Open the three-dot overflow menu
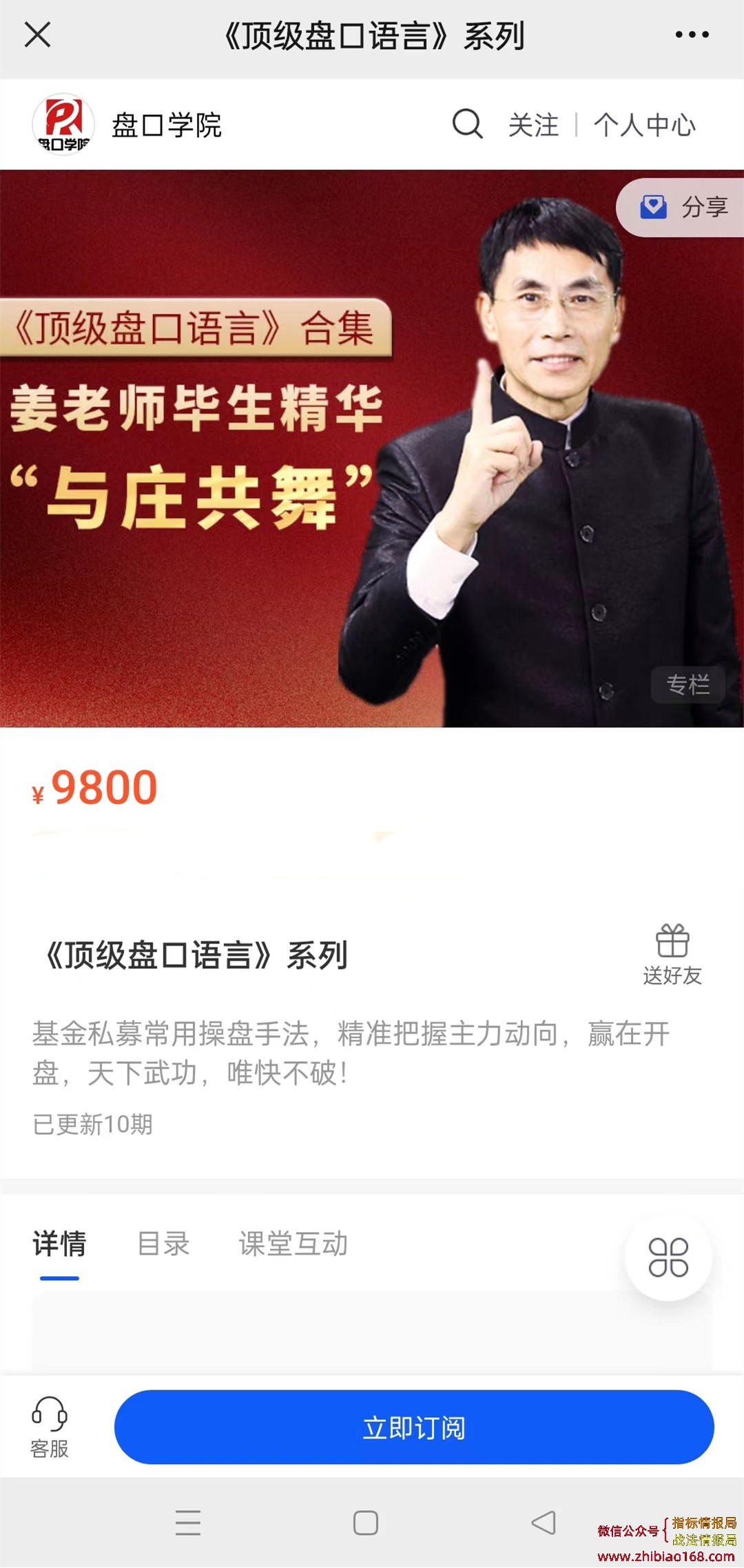This screenshot has width=744, height=1568. click(692, 34)
